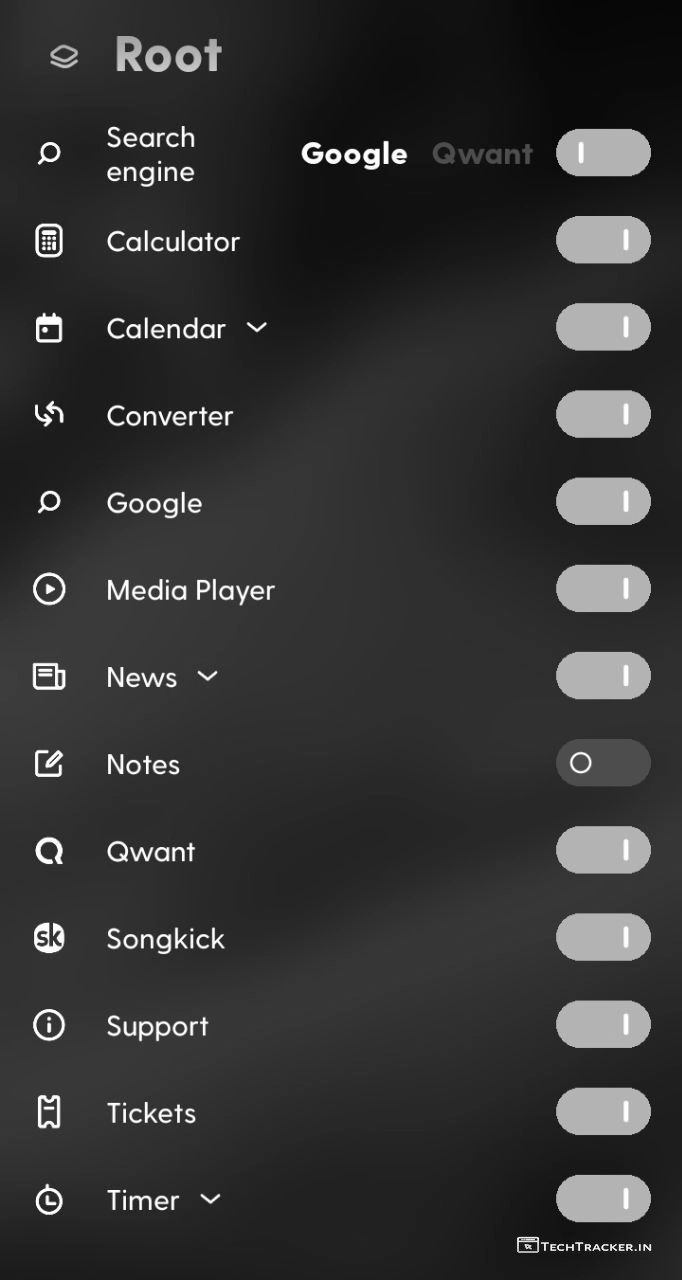Enable the Notes toggle
Image resolution: width=682 pixels, height=1280 pixels.
[x=603, y=763]
